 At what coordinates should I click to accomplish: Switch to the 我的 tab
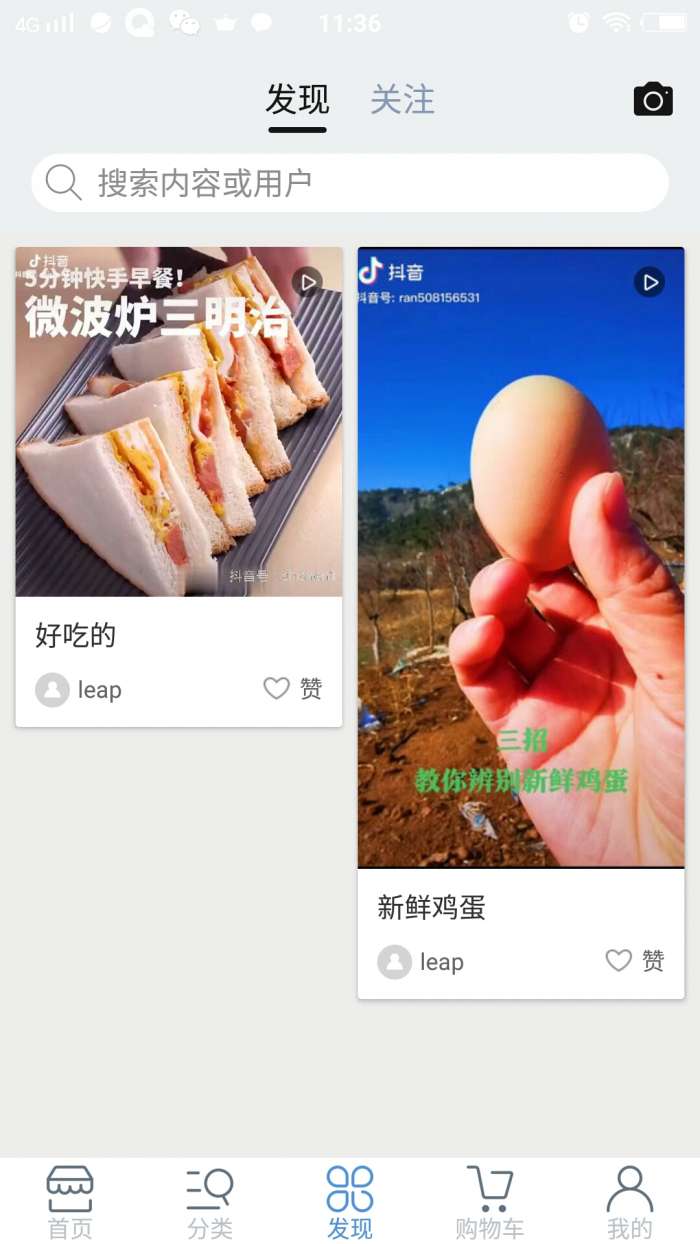629,1201
